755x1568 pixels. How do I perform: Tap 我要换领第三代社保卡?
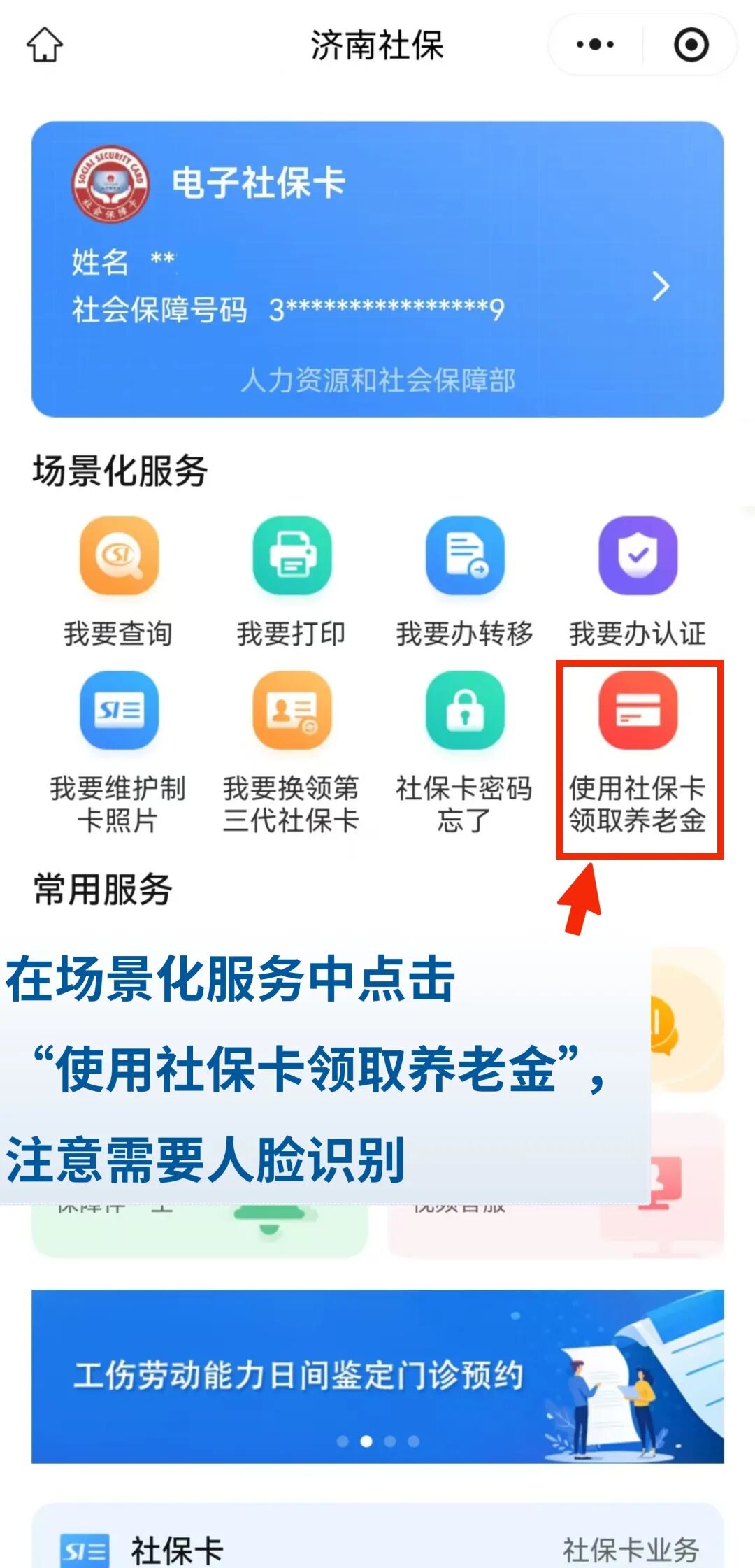(x=292, y=753)
